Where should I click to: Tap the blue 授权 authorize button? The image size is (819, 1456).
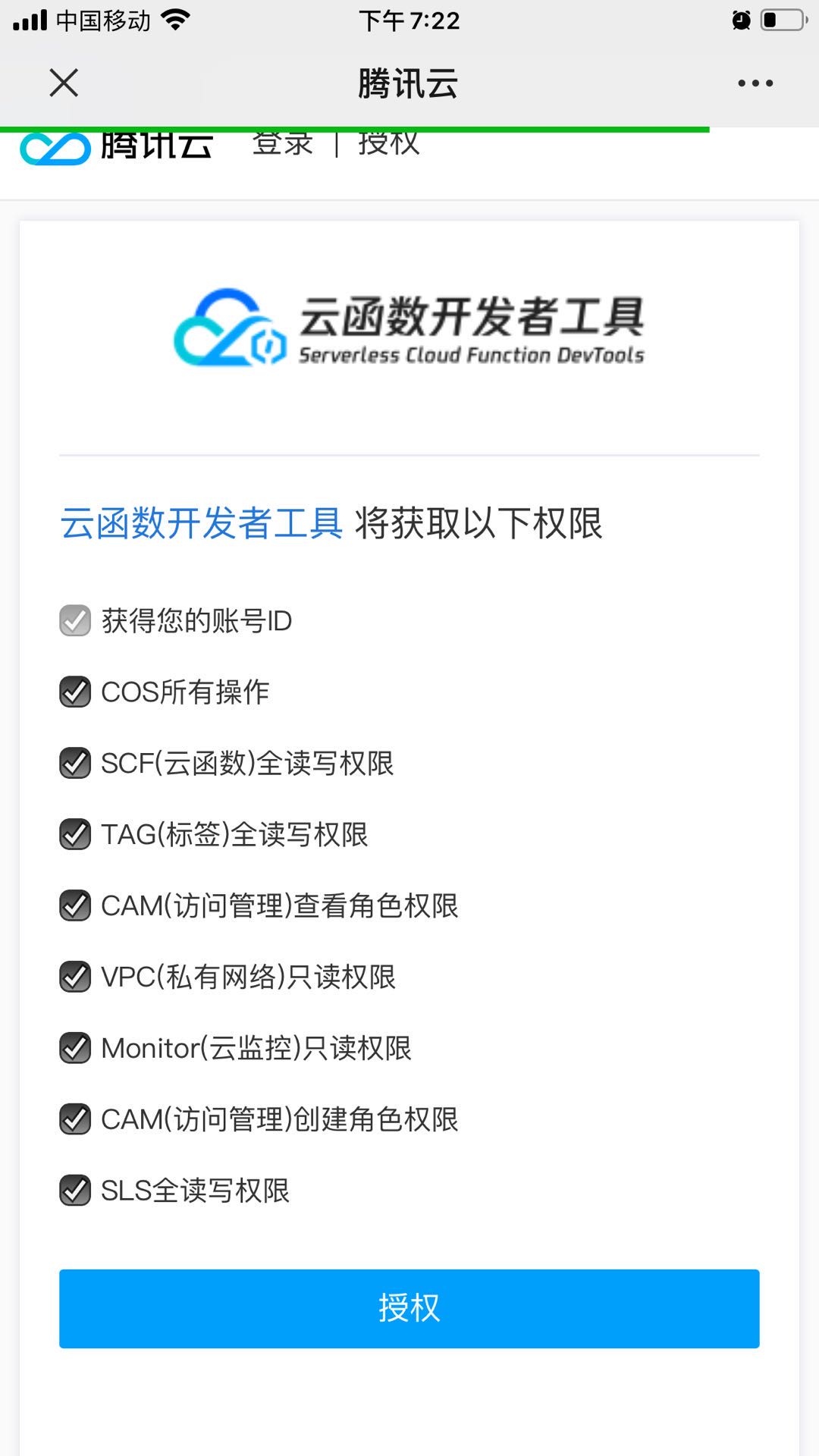409,1308
